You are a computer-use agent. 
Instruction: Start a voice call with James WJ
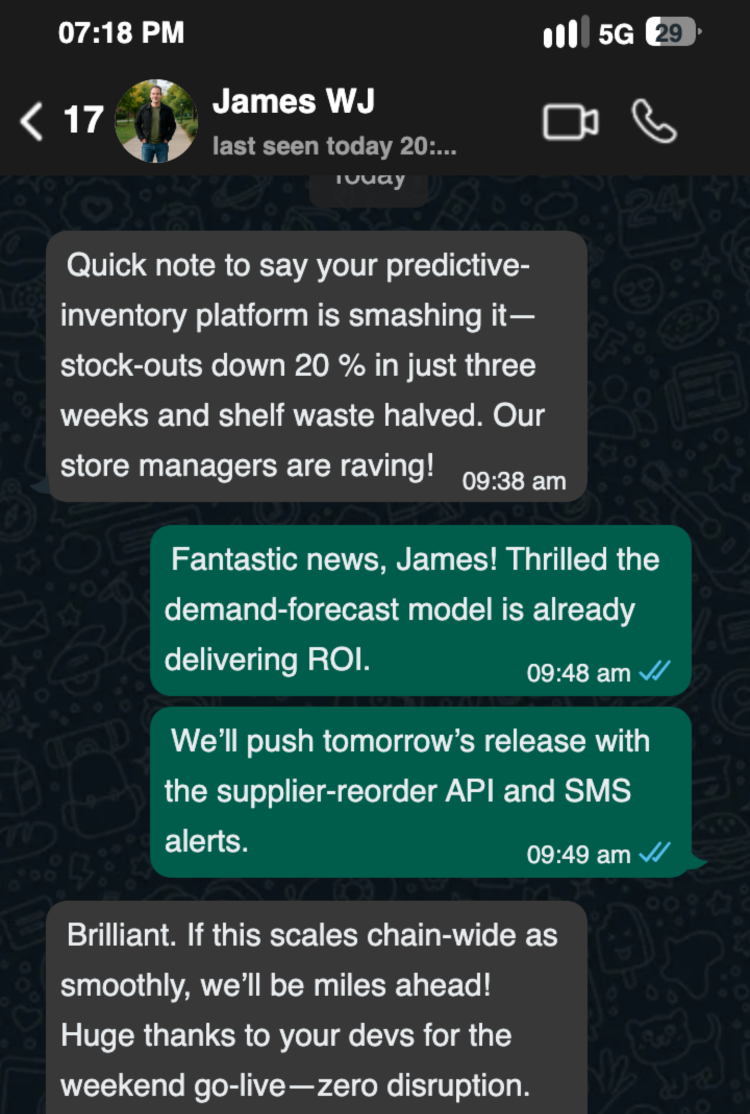[655, 121]
